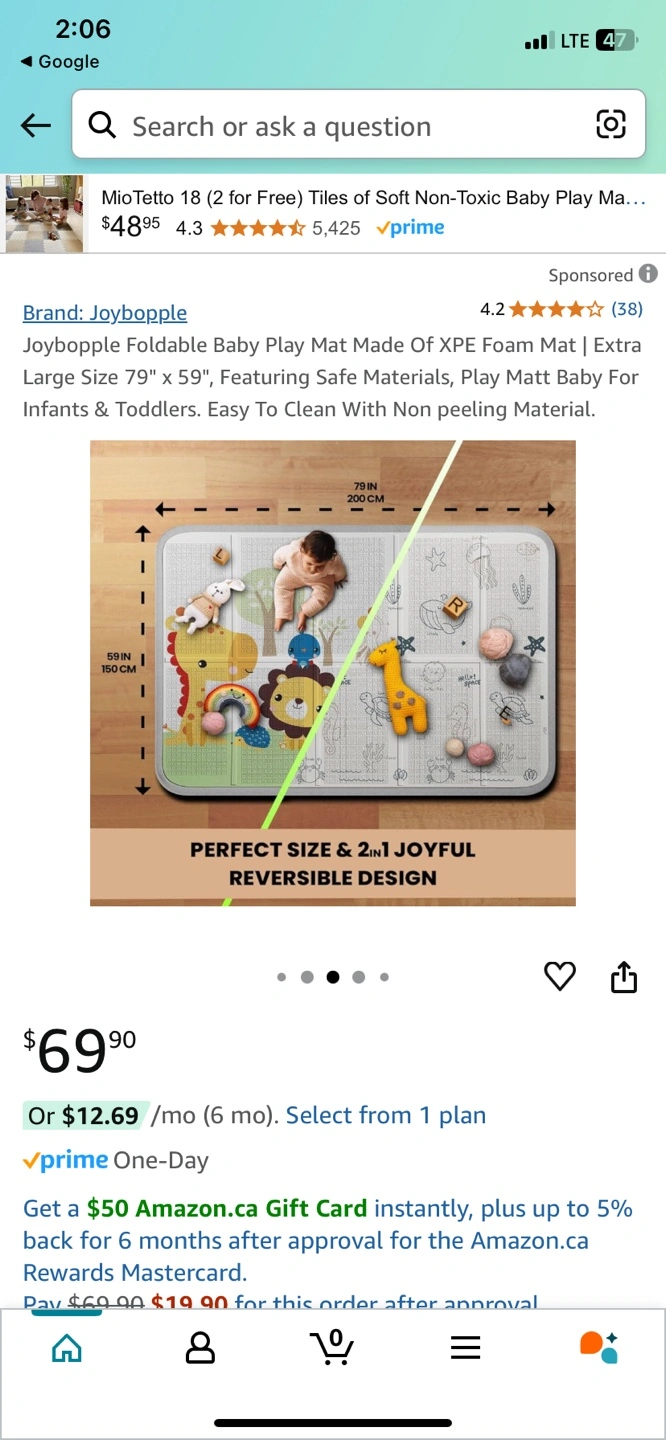The image size is (666, 1440).
Task: Add item to wish list with heart
Action: click(x=560, y=976)
